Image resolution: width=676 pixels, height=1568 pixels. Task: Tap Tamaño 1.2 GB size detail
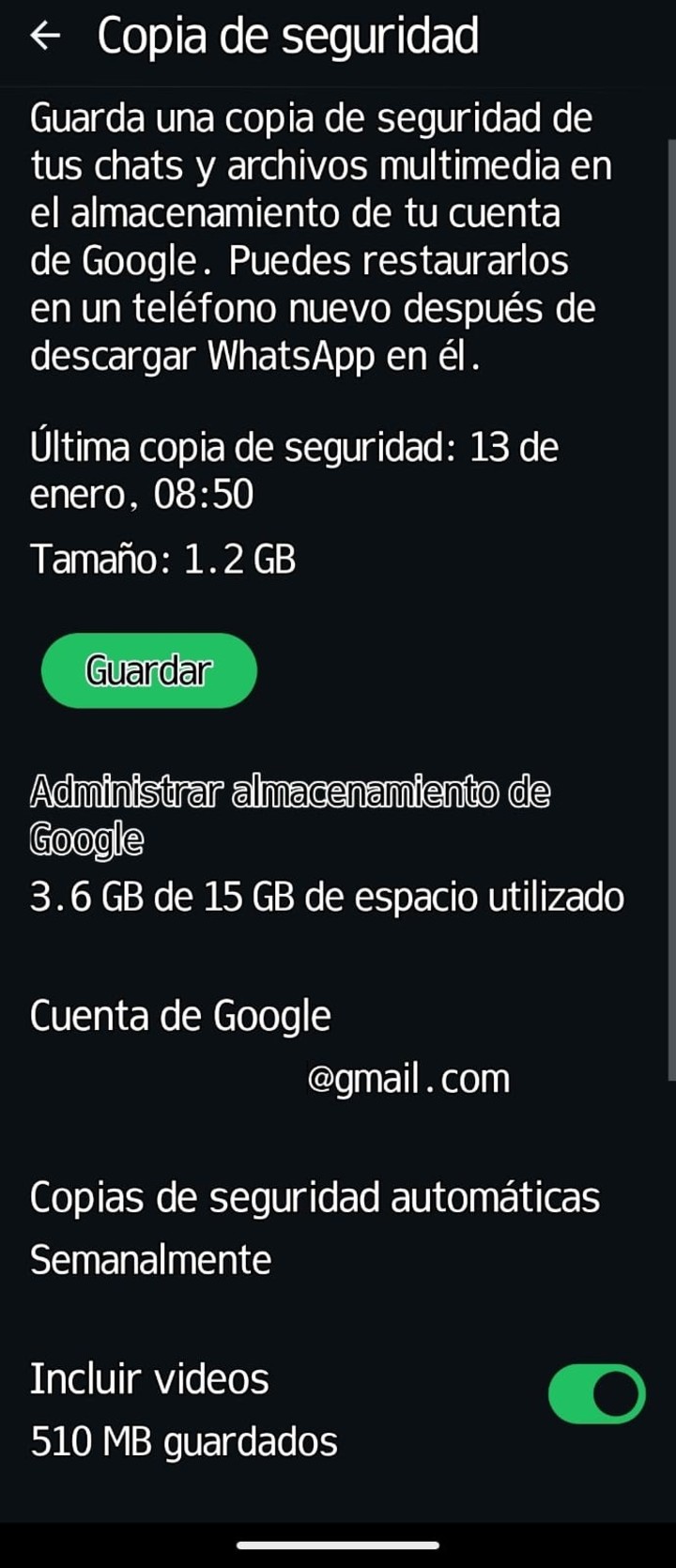(x=163, y=559)
